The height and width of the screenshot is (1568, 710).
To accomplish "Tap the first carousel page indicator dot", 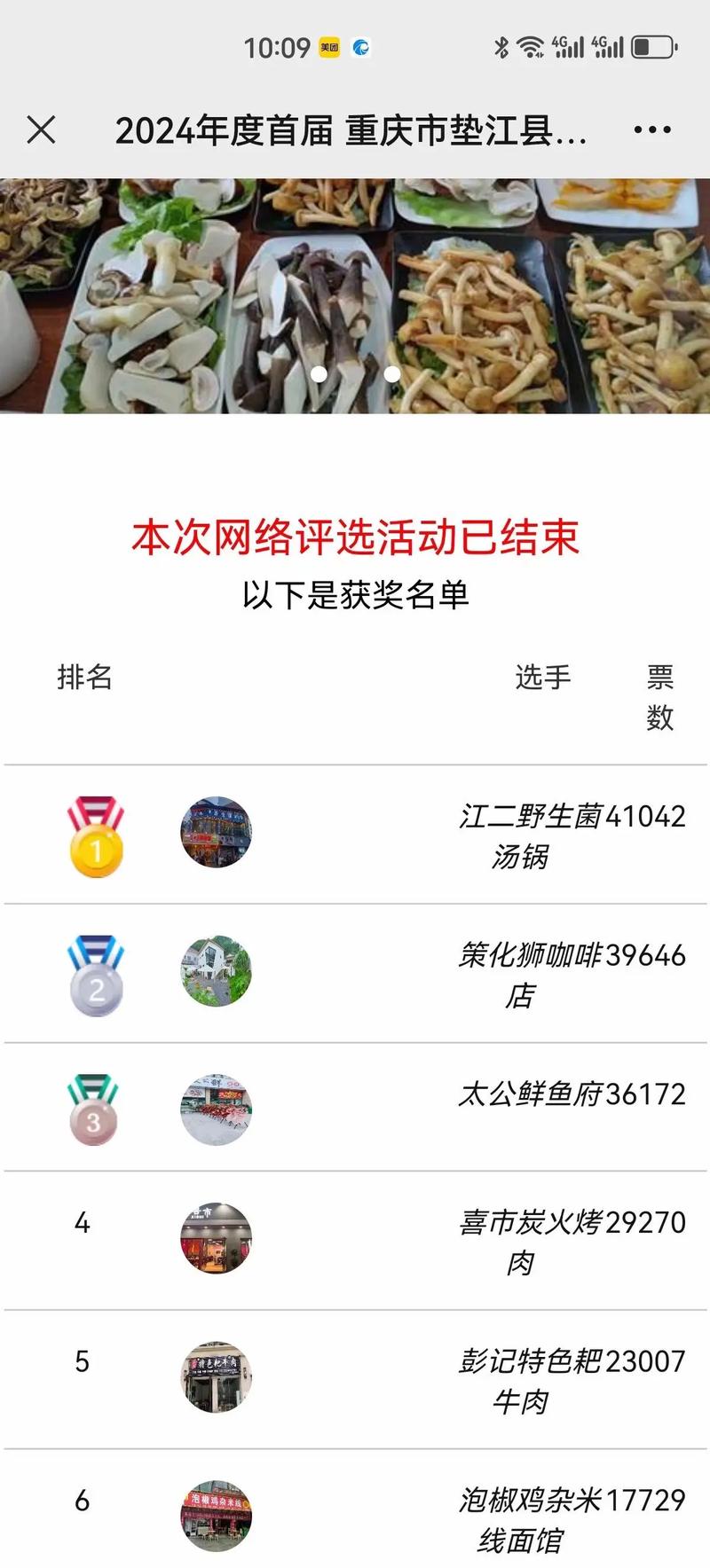I will coord(318,375).
